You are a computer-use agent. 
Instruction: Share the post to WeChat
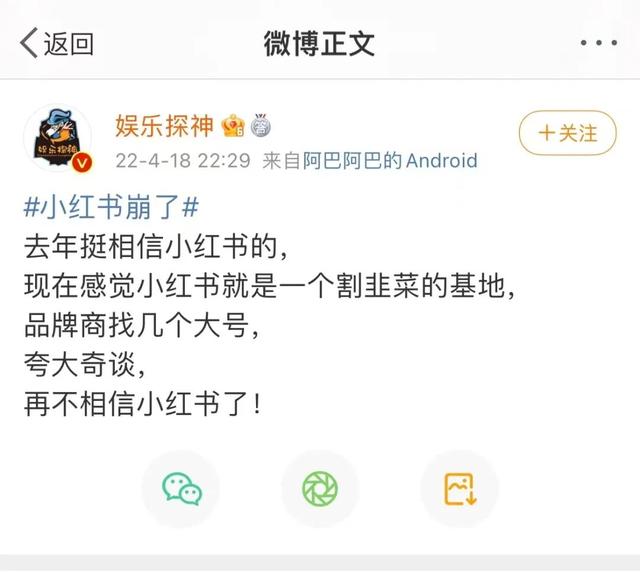(181, 489)
